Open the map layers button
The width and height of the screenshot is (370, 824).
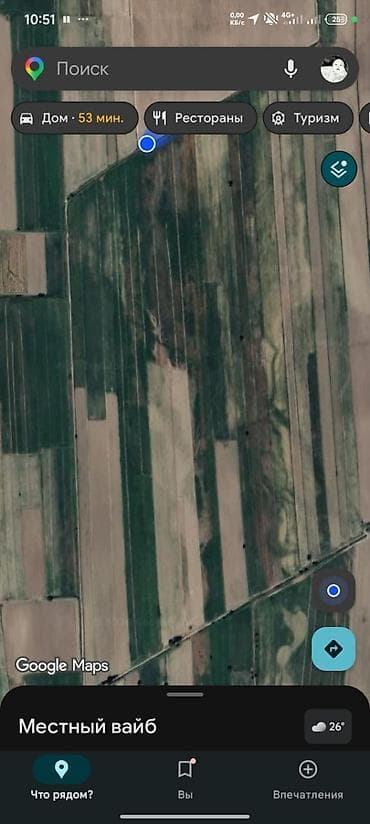click(339, 169)
